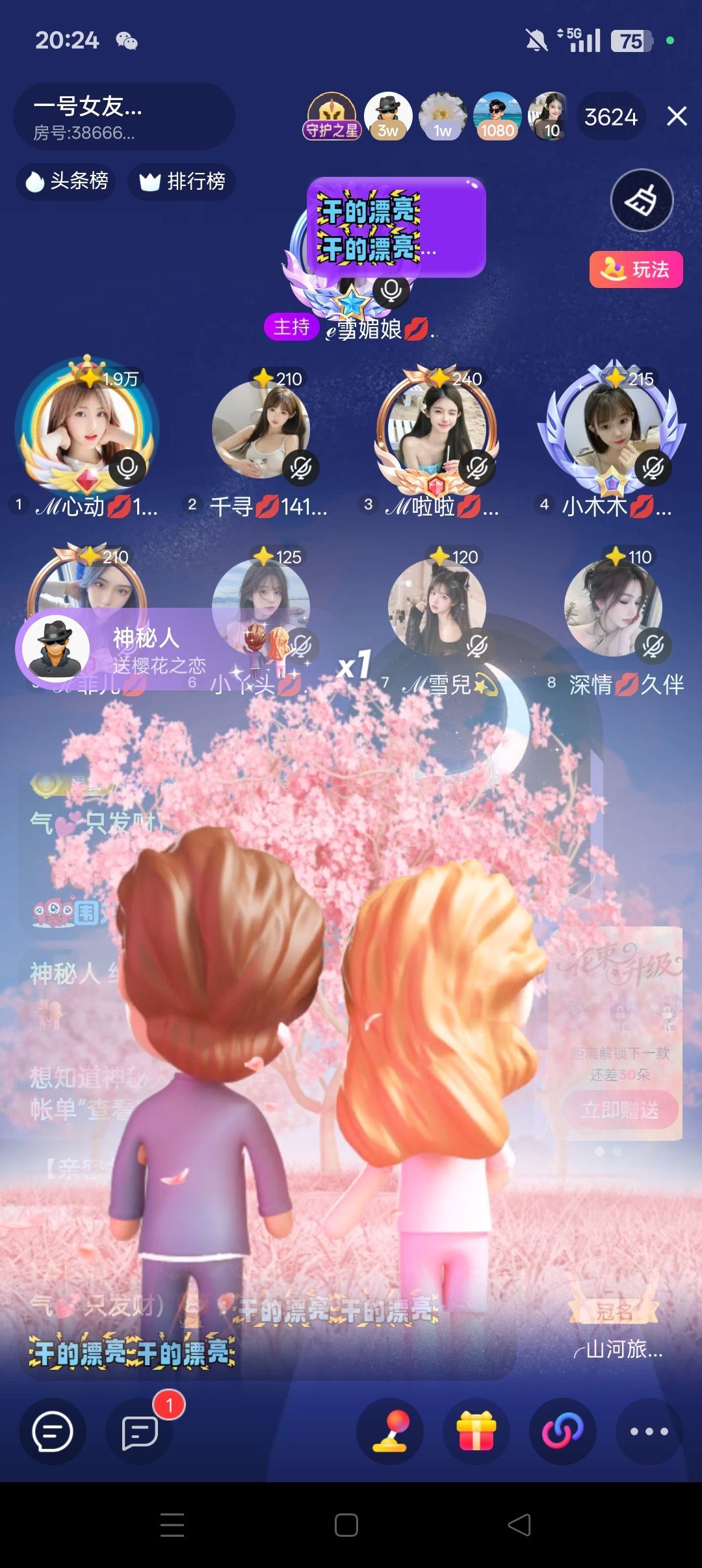Screen dimensions: 702x1568
Task: Tap the broom clear-screen icon
Action: pyautogui.click(x=642, y=200)
